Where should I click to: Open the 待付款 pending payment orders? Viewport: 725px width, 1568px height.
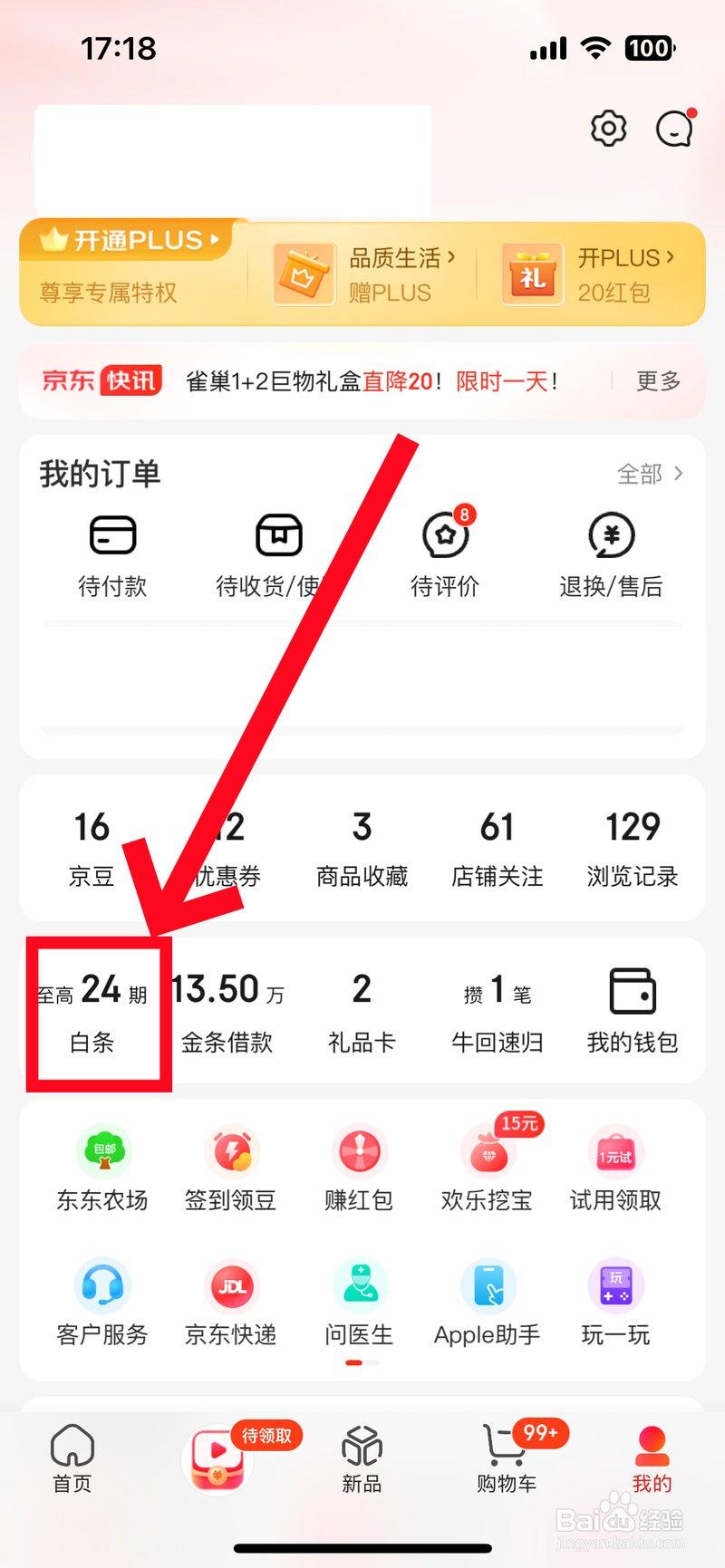[112, 555]
